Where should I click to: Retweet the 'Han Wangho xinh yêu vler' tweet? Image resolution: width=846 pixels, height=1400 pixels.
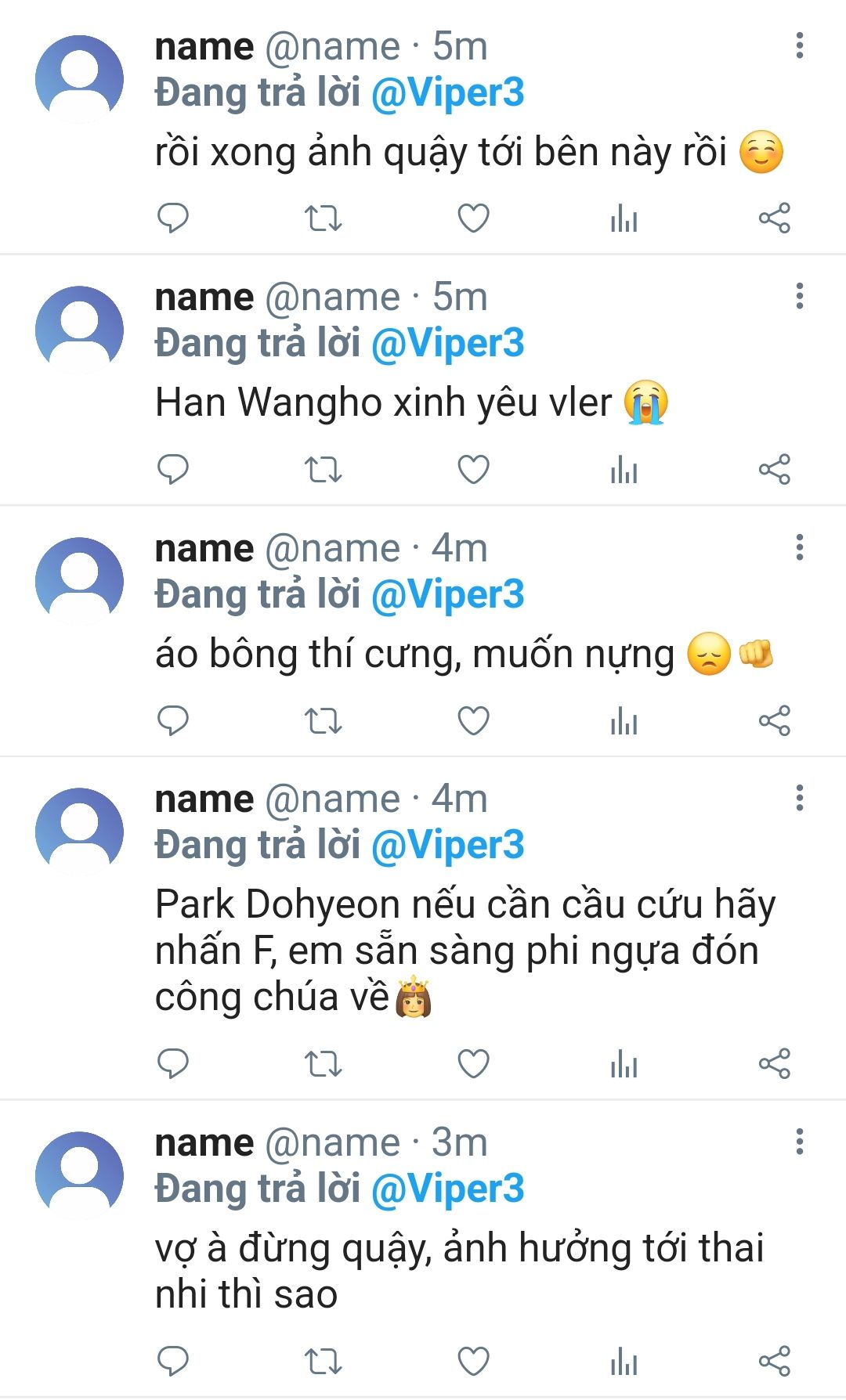323,469
